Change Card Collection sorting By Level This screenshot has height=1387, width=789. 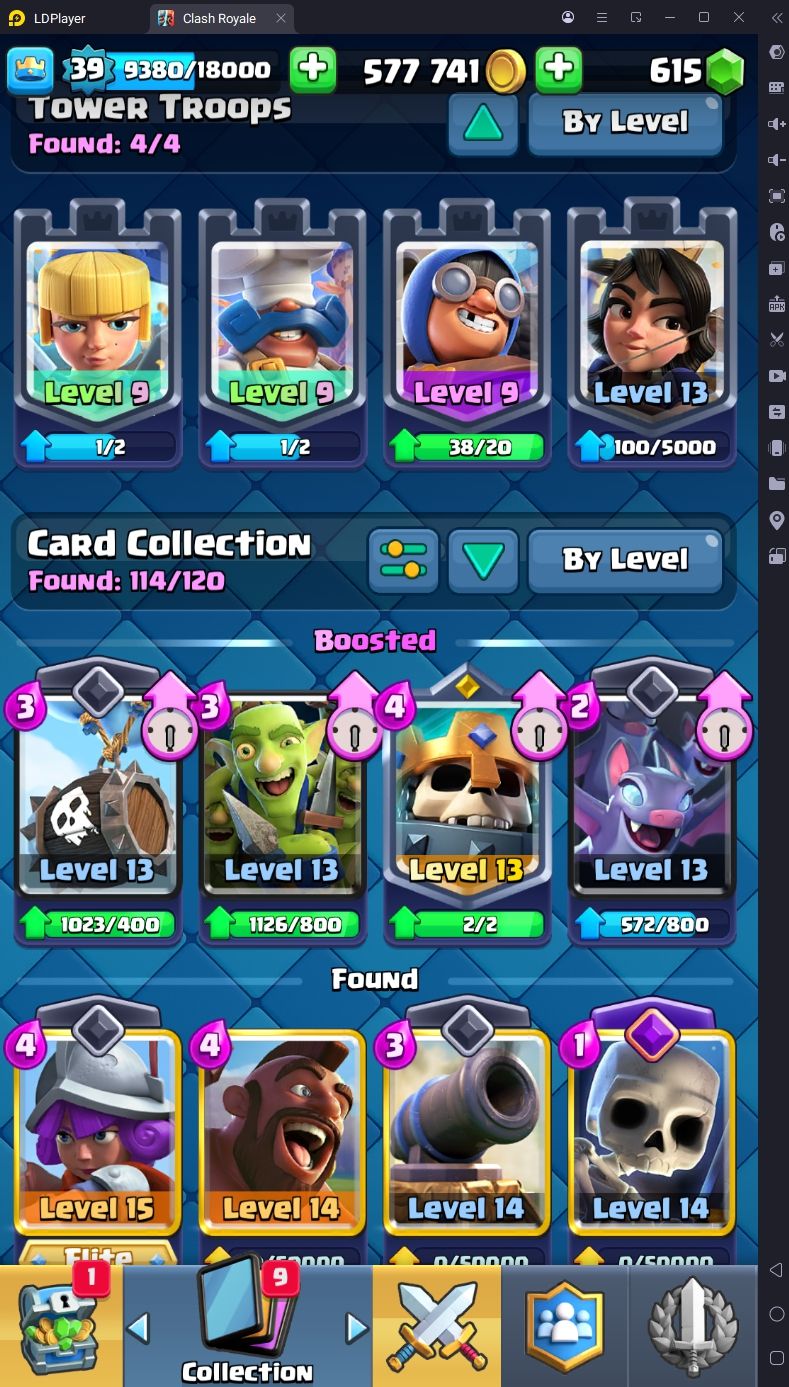[625, 560]
